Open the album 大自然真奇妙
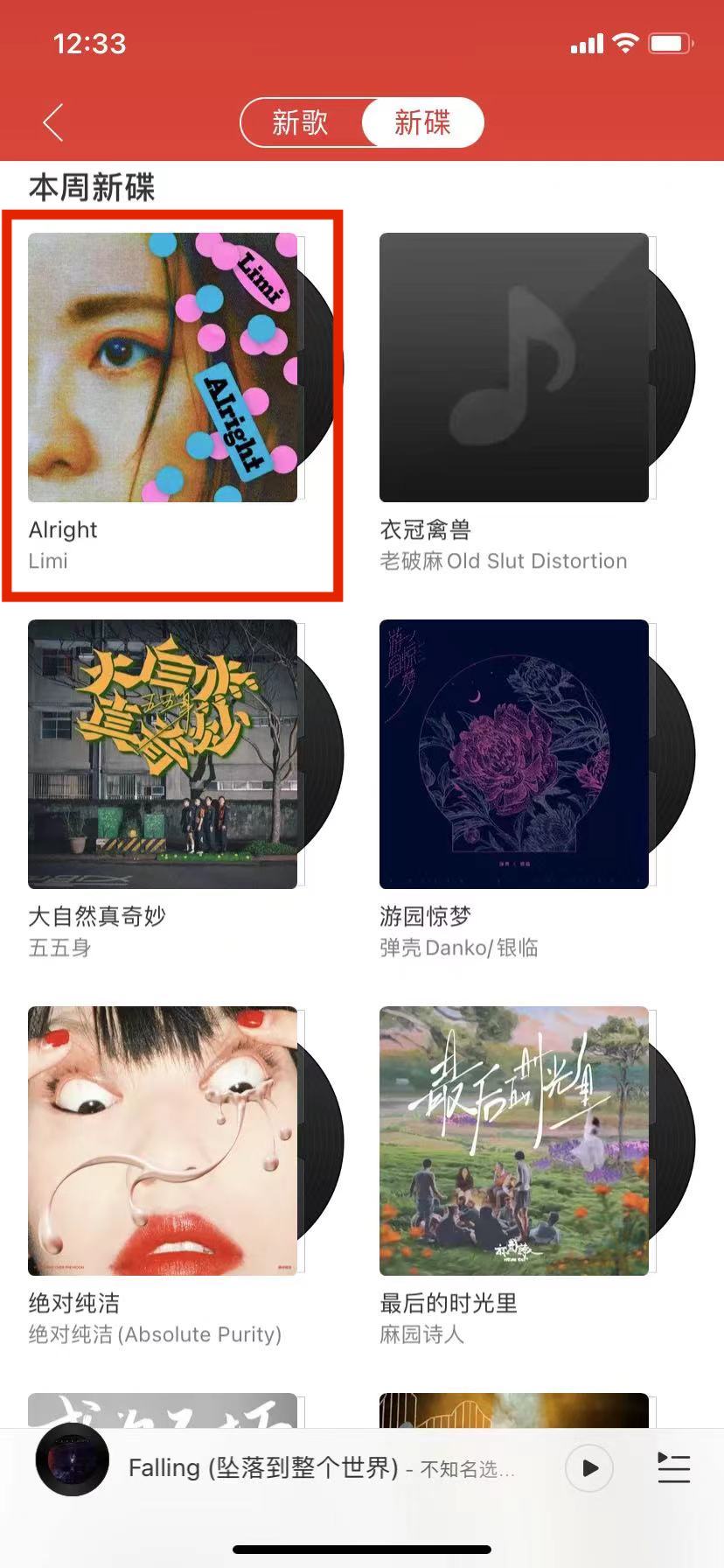 [x=163, y=754]
